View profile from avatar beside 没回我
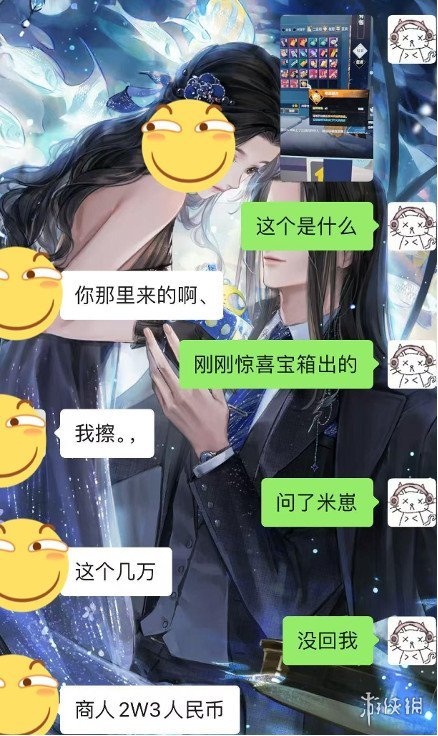 [412, 641]
